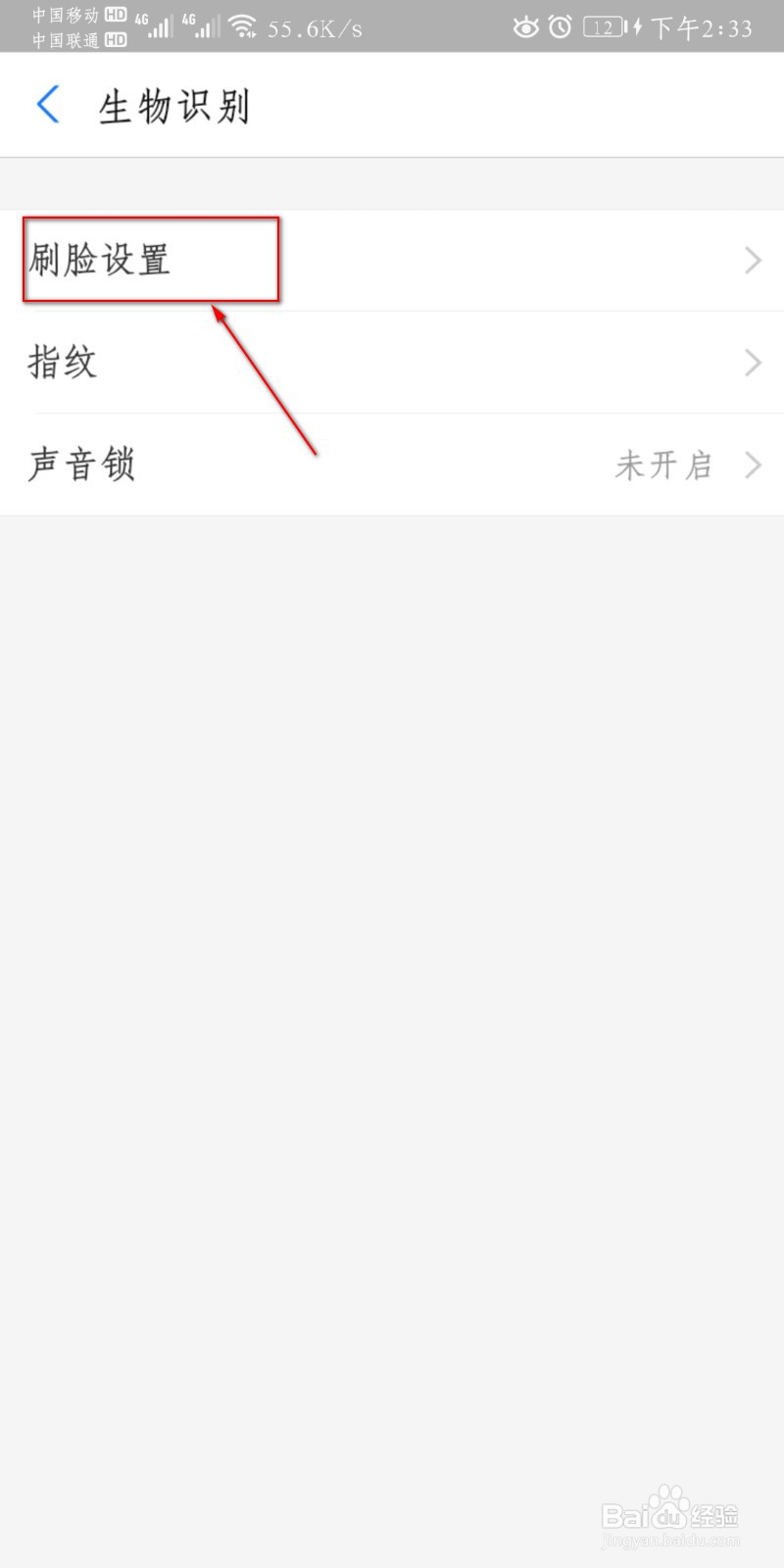
Task: Tap the alarm clock icon in status bar
Action: (560, 26)
